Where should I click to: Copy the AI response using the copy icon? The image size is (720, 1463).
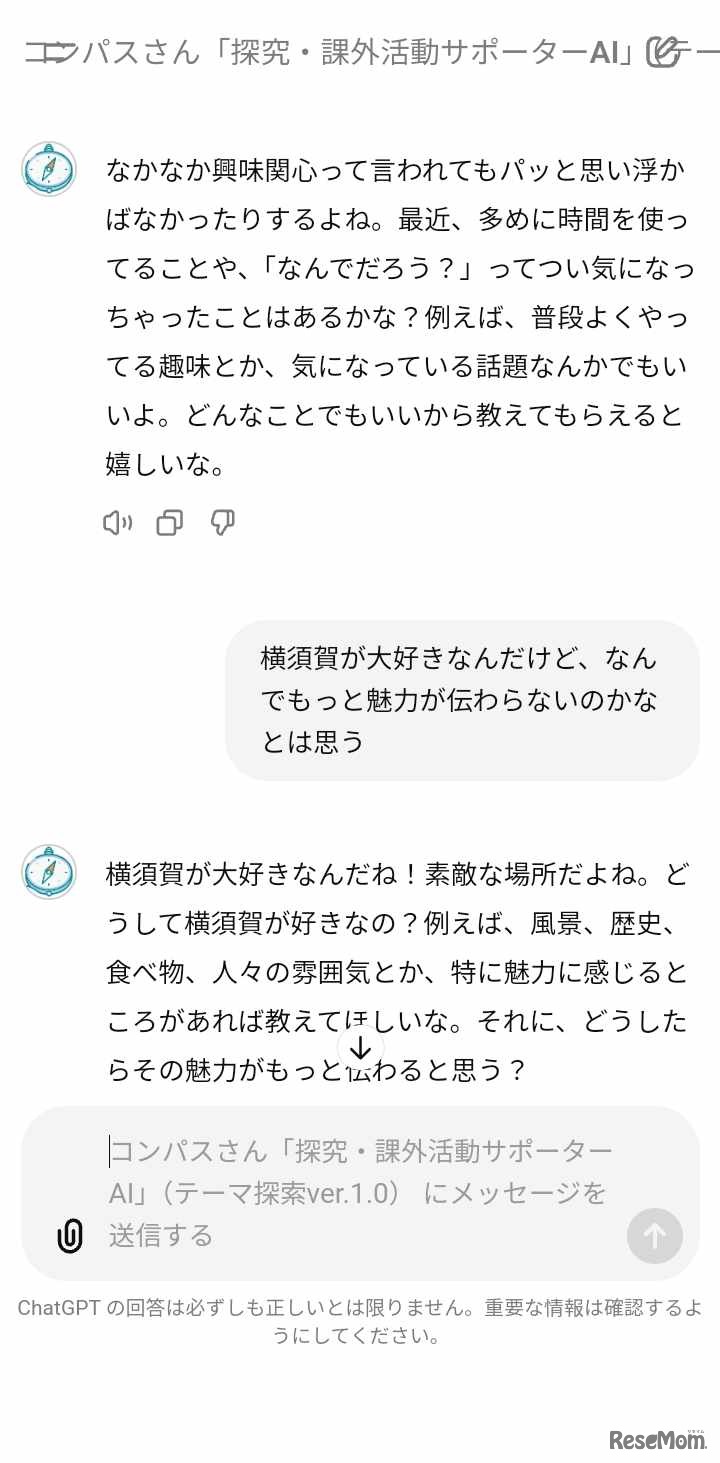[168, 522]
